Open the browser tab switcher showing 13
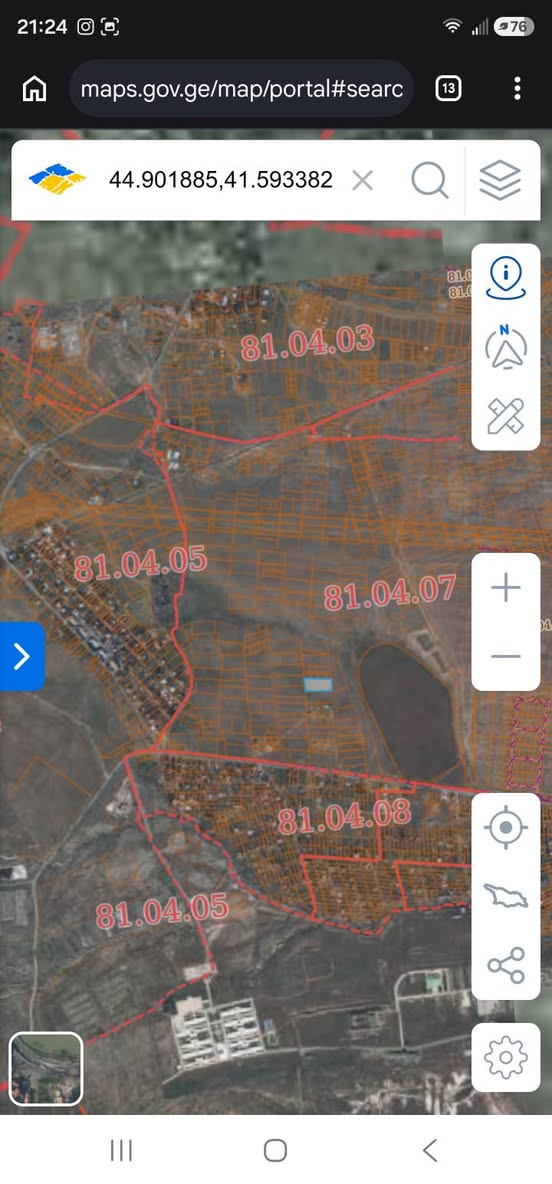The image size is (552, 1184). pos(449,89)
